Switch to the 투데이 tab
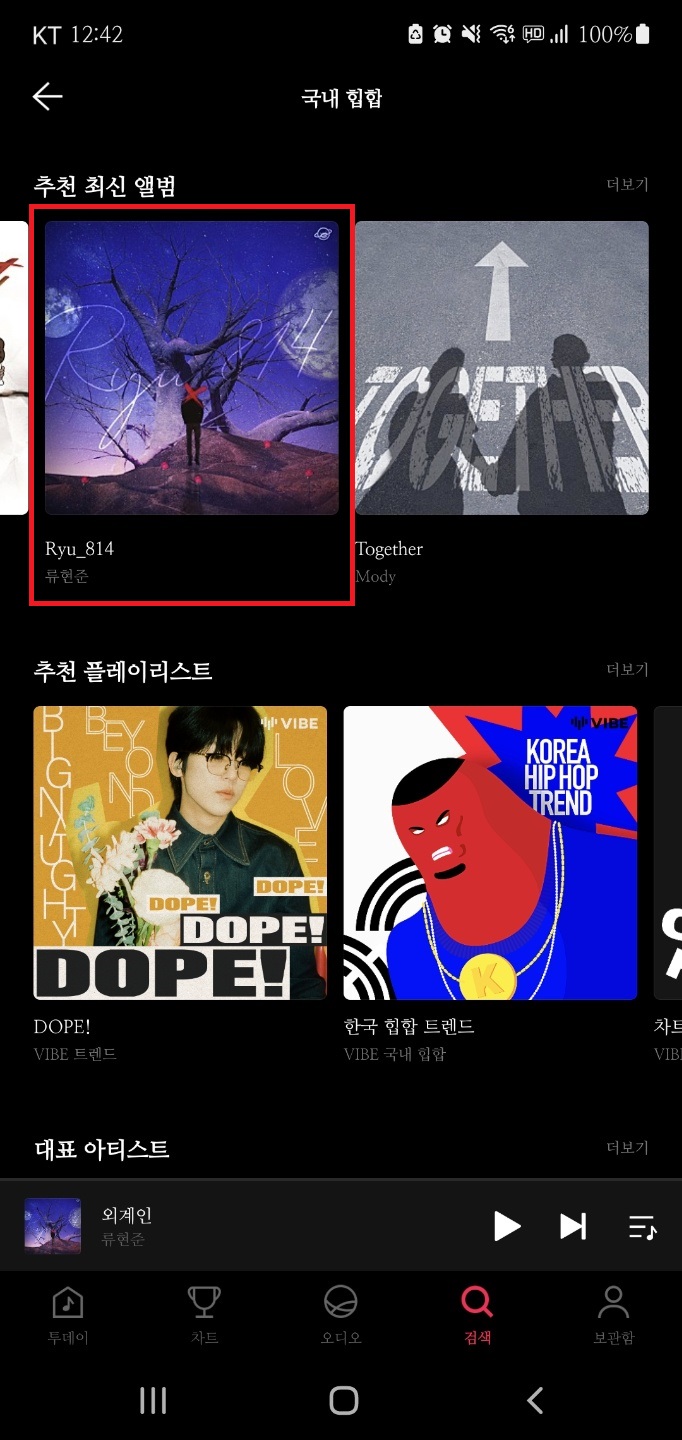 tap(68, 1315)
